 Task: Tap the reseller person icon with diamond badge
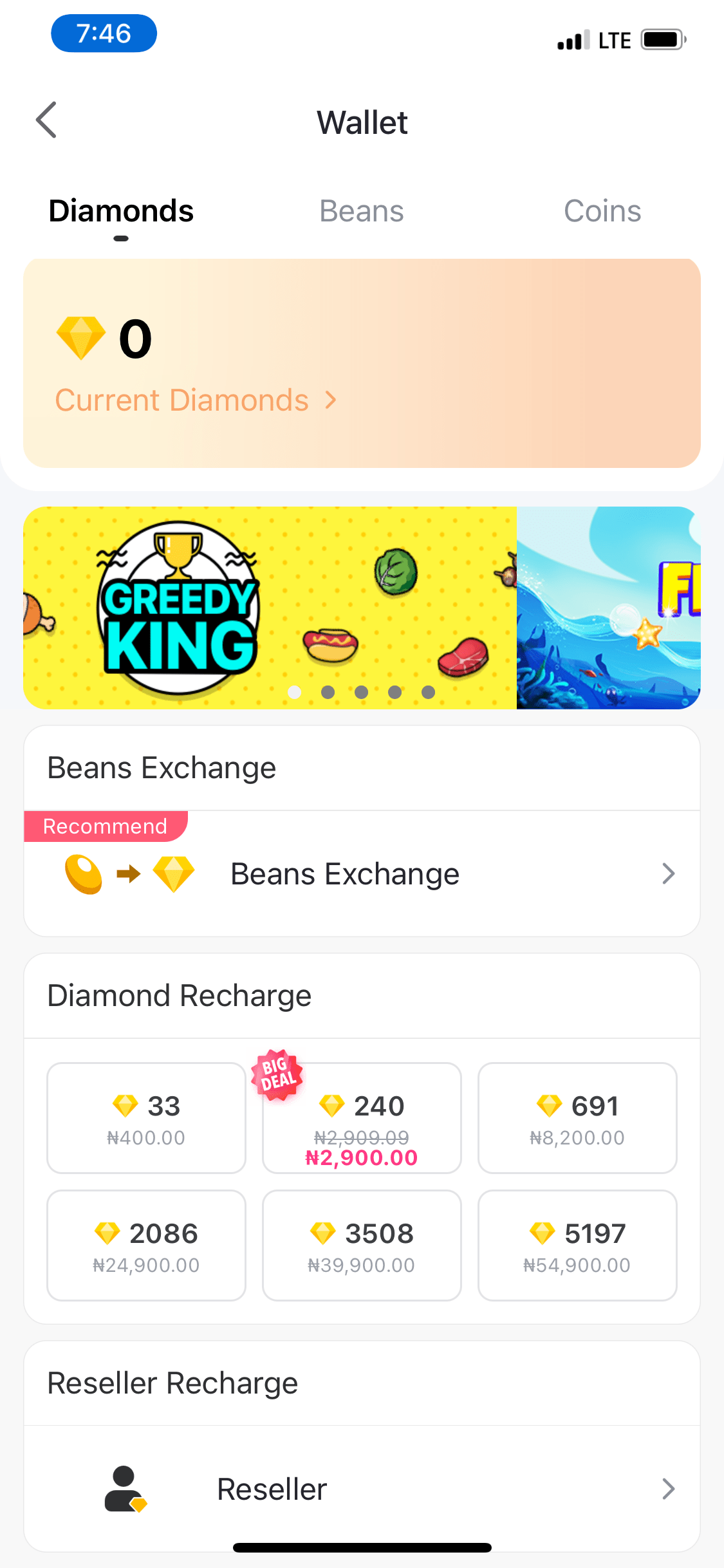125,1488
